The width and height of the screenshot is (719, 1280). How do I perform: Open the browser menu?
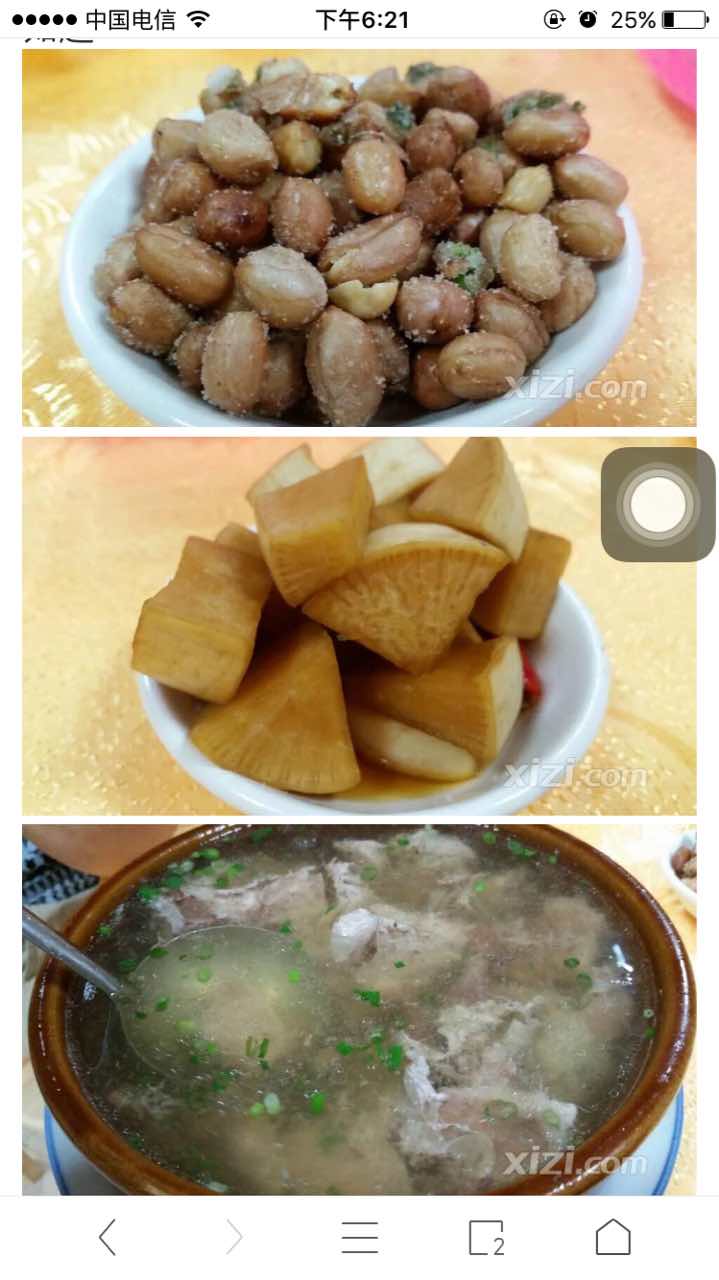[x=360, y=1237]
